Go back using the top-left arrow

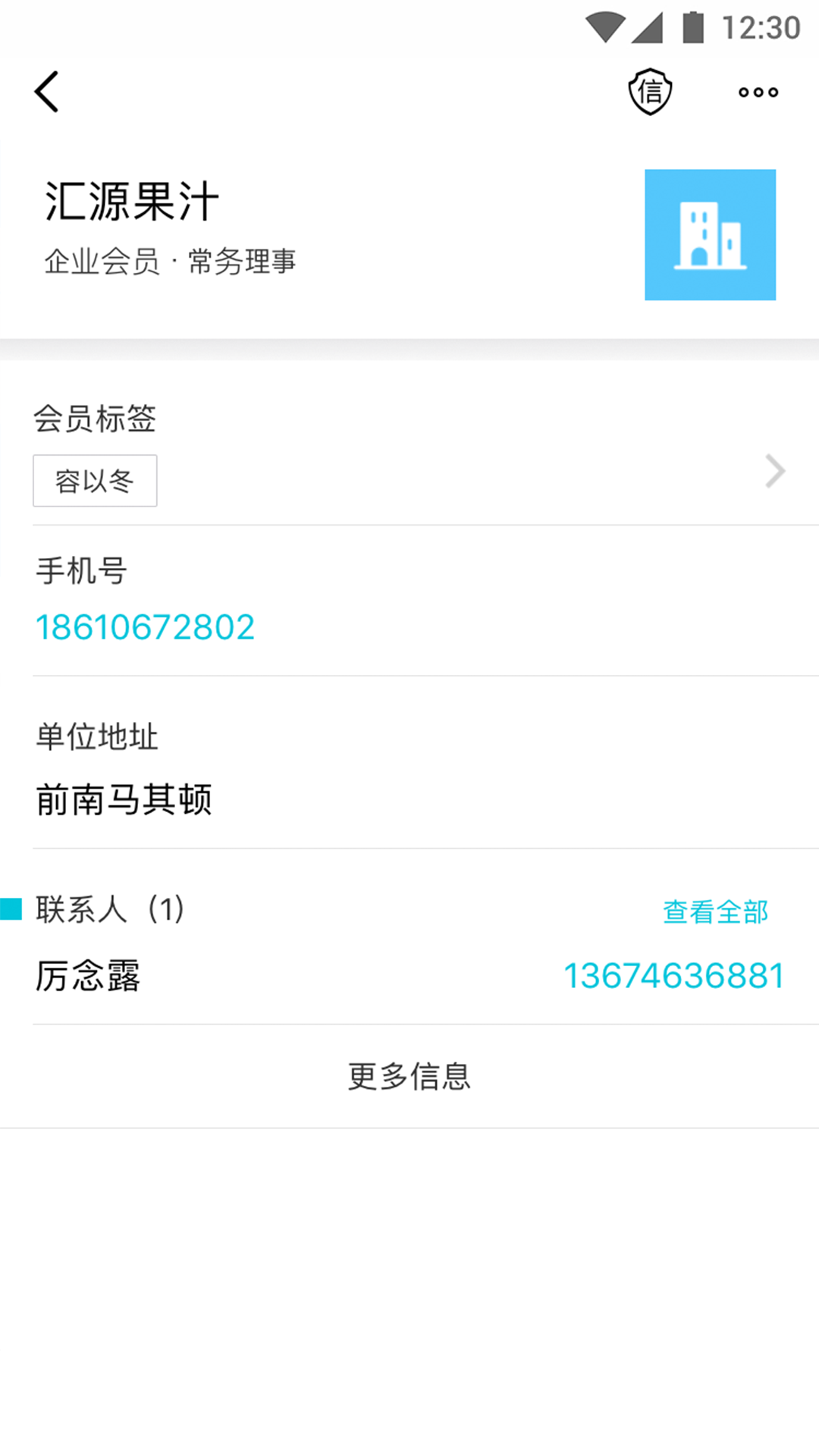tap(47, 92)
